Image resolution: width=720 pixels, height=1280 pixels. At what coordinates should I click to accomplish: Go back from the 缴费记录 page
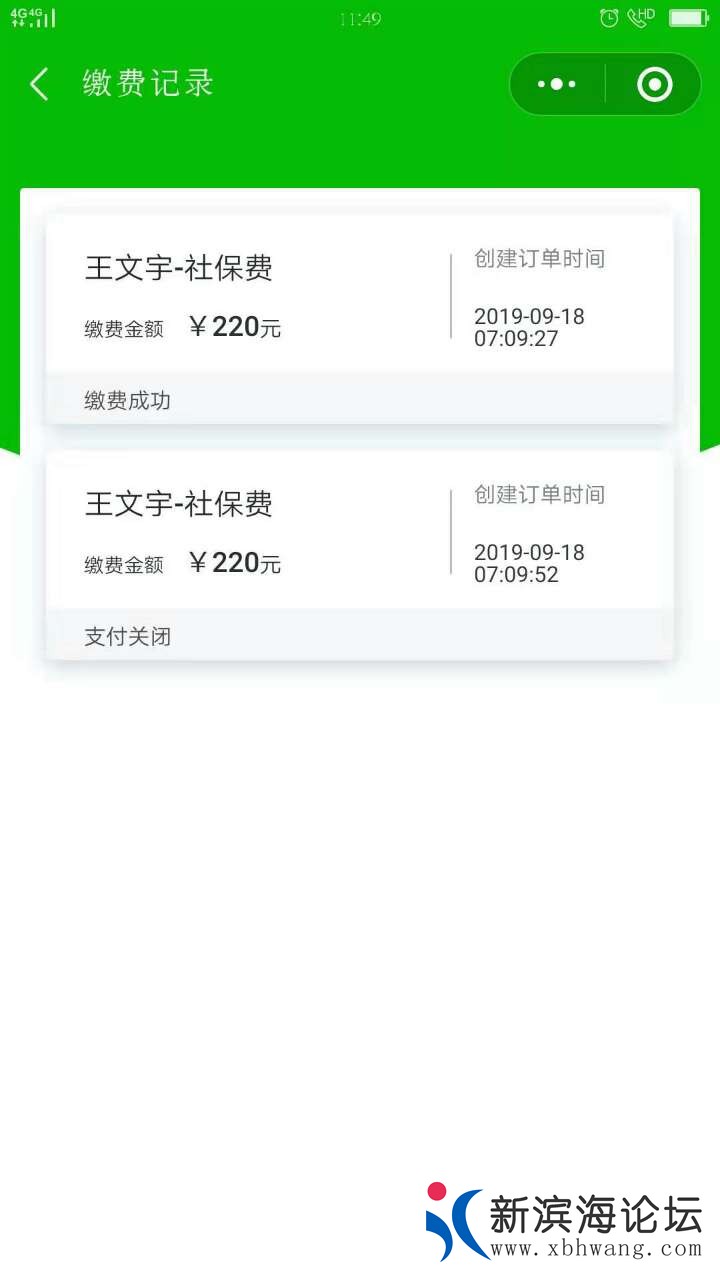coord(39,84)
